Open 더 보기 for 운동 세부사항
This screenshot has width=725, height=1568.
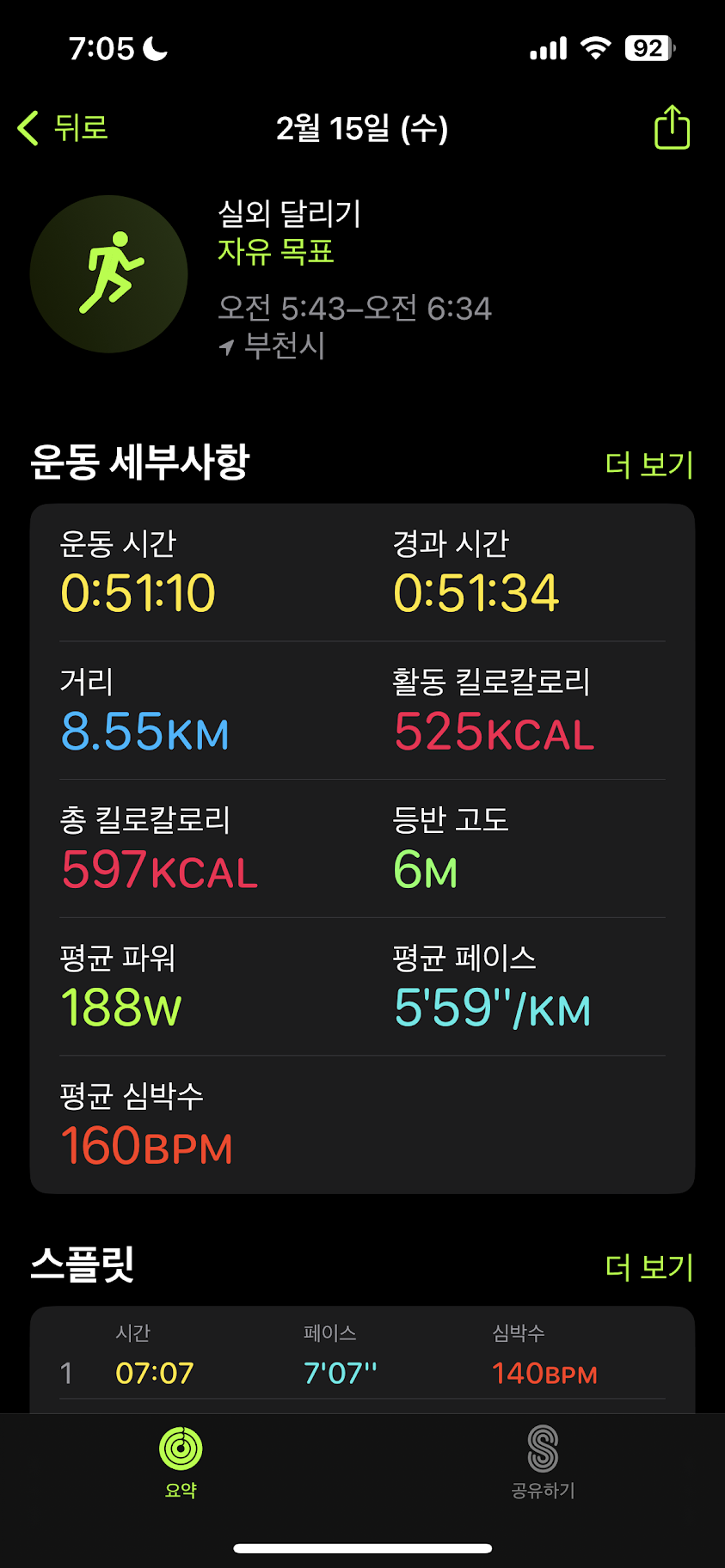tap(648, 464)
